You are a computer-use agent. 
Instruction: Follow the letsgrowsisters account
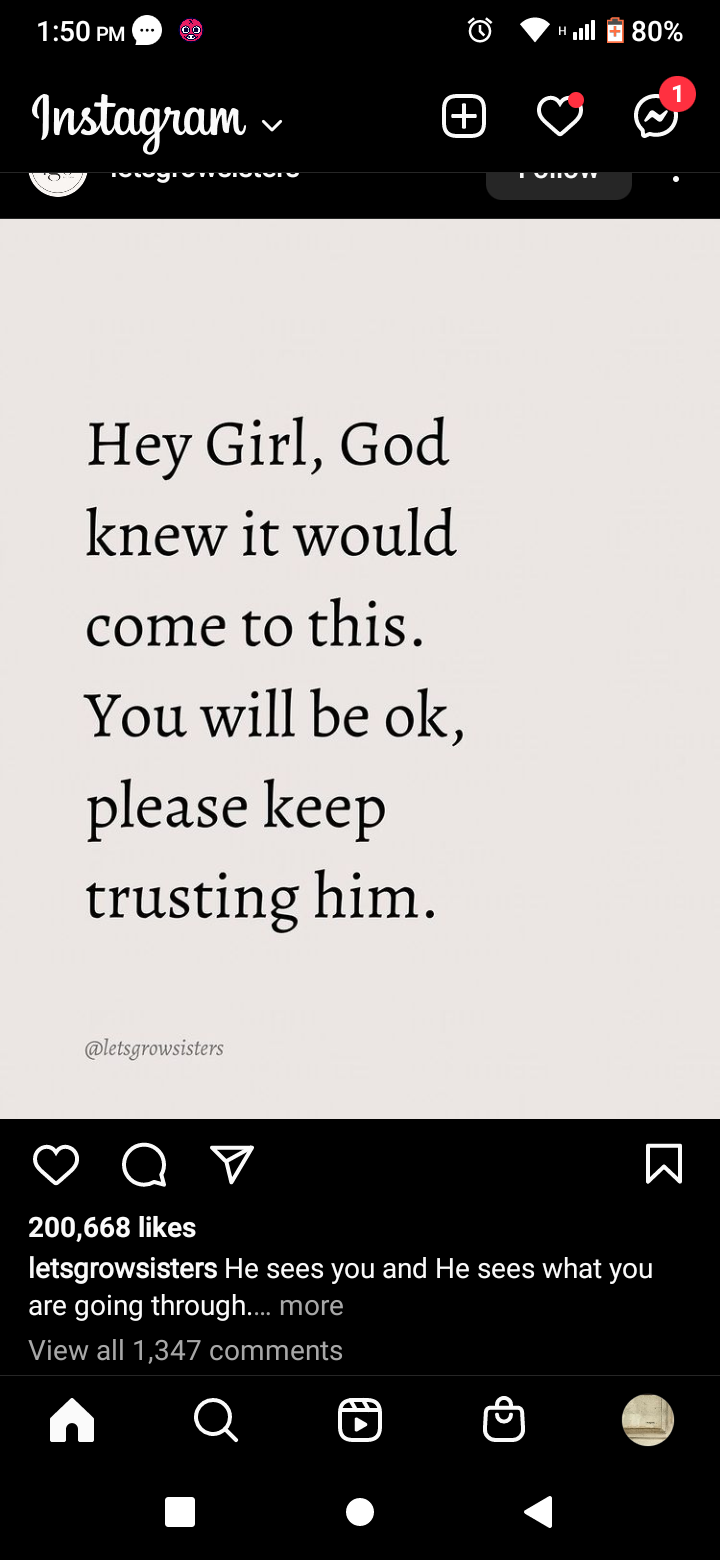click(559, 180)
